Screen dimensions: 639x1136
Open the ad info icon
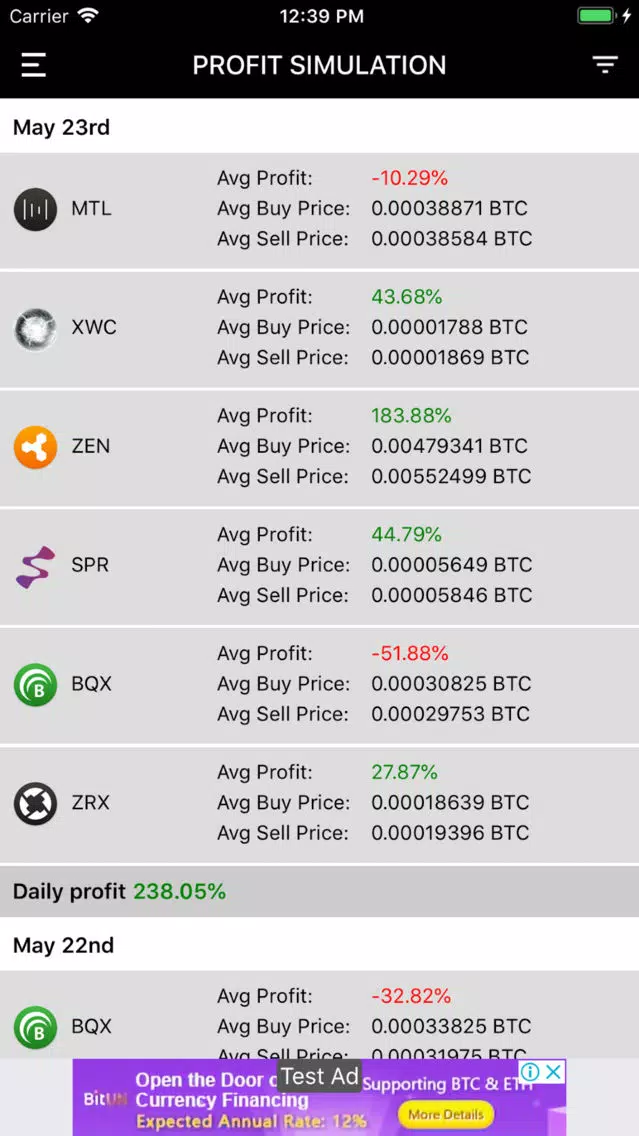530,1072
